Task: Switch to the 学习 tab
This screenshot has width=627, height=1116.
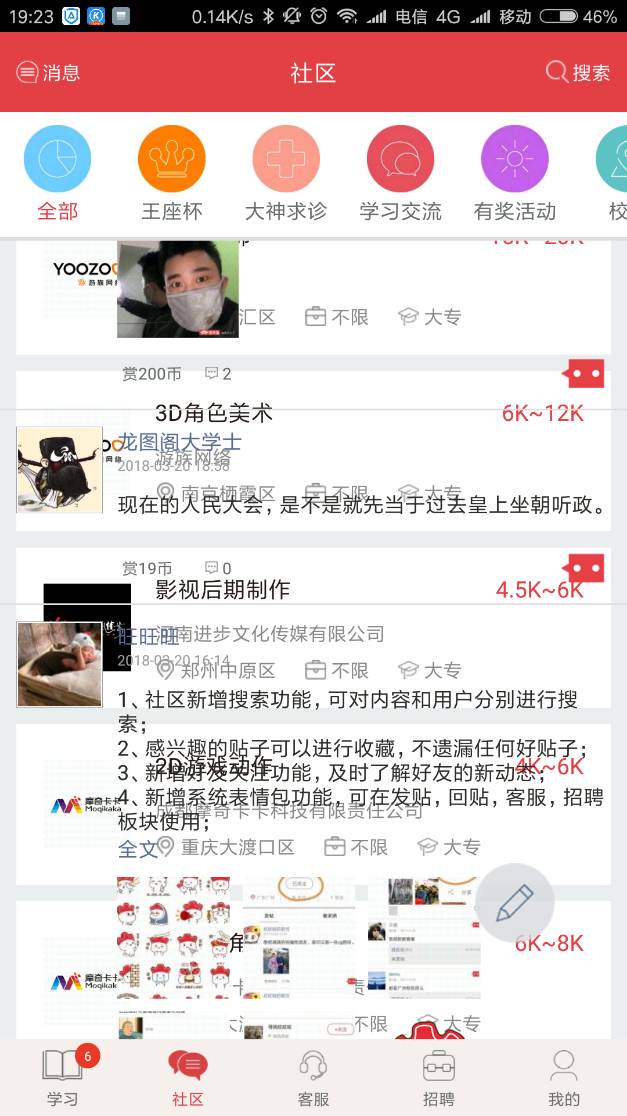Action: [62, 1077]
